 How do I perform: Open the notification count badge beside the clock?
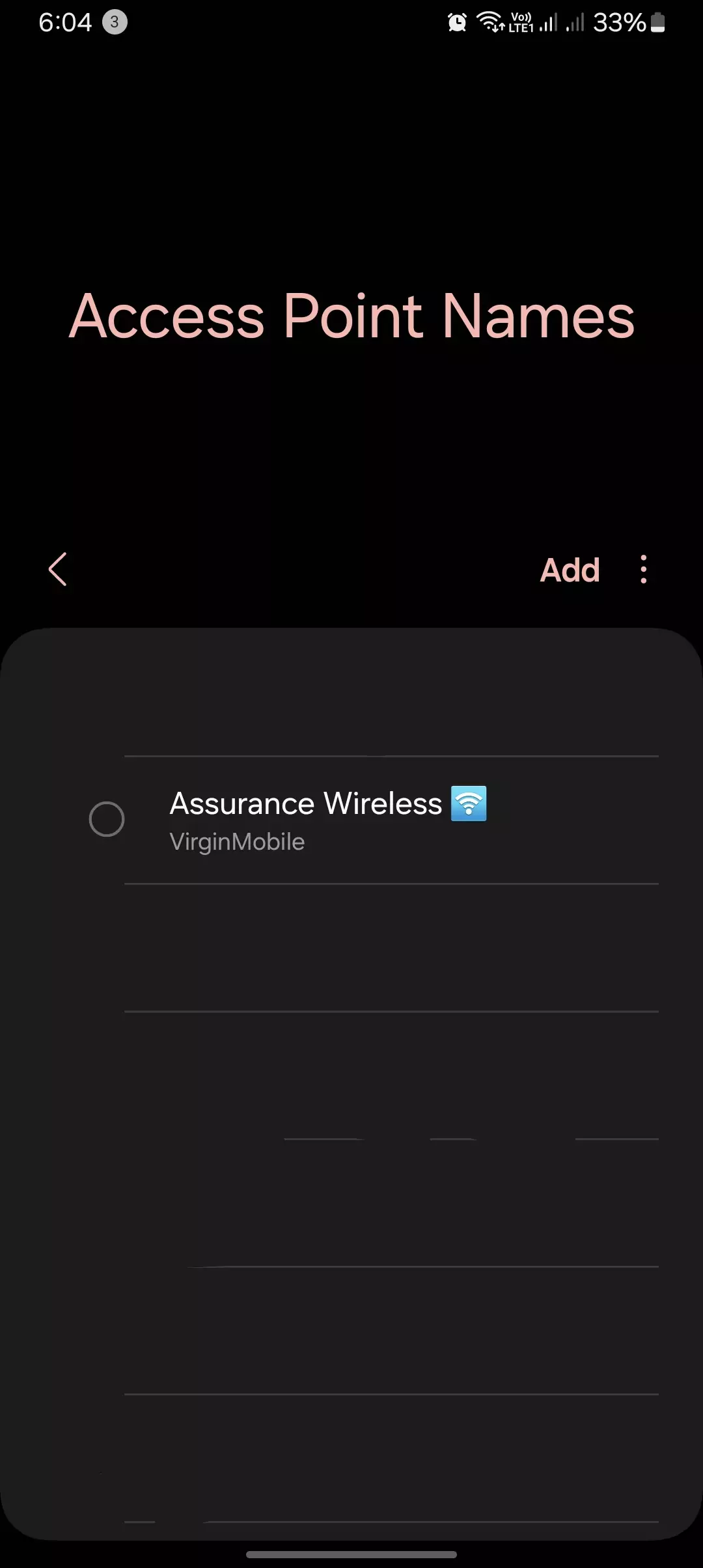114,21
